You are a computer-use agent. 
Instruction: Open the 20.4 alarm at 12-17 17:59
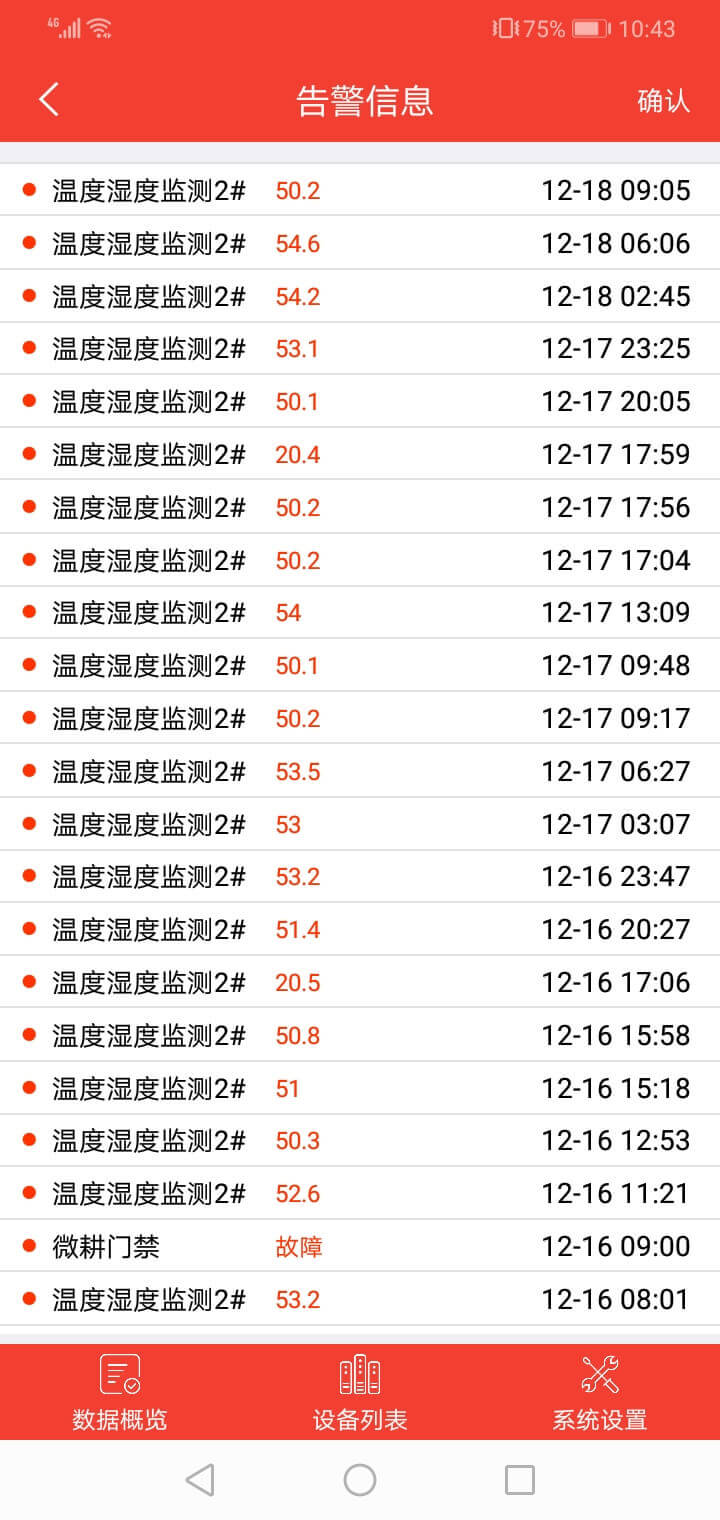360,454
